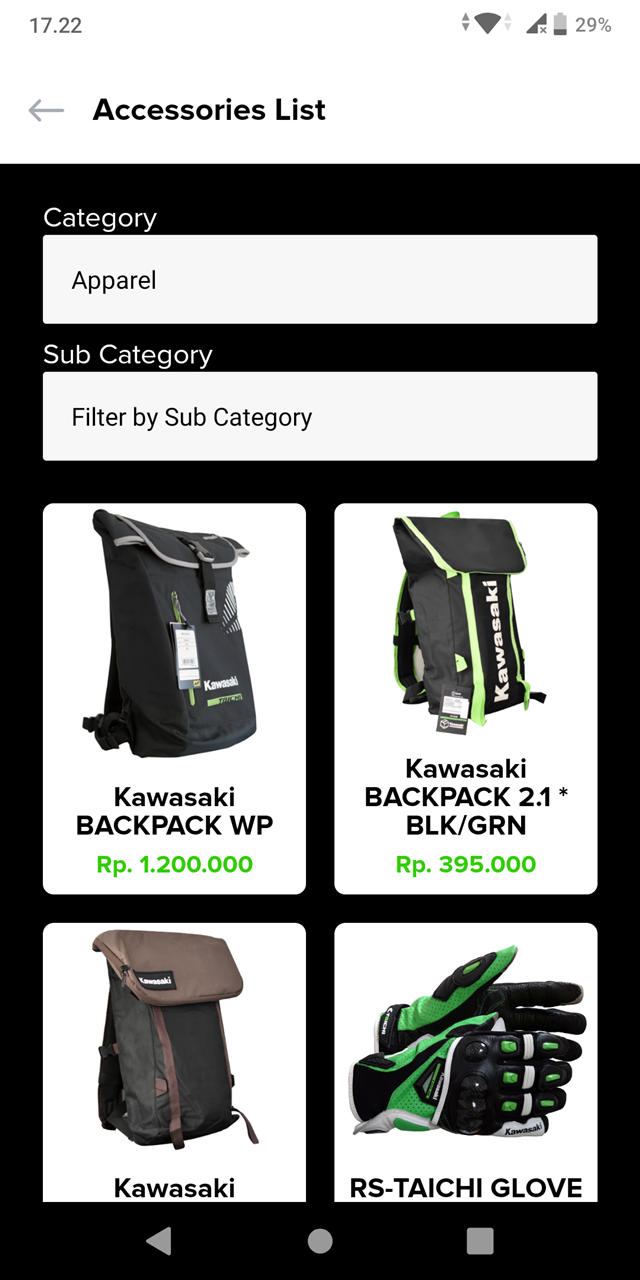Open the Filter by Sub Category dropdown
The width and height of the screenshot is (640, 1280).
pyautogui.click(x=320, y=417)
